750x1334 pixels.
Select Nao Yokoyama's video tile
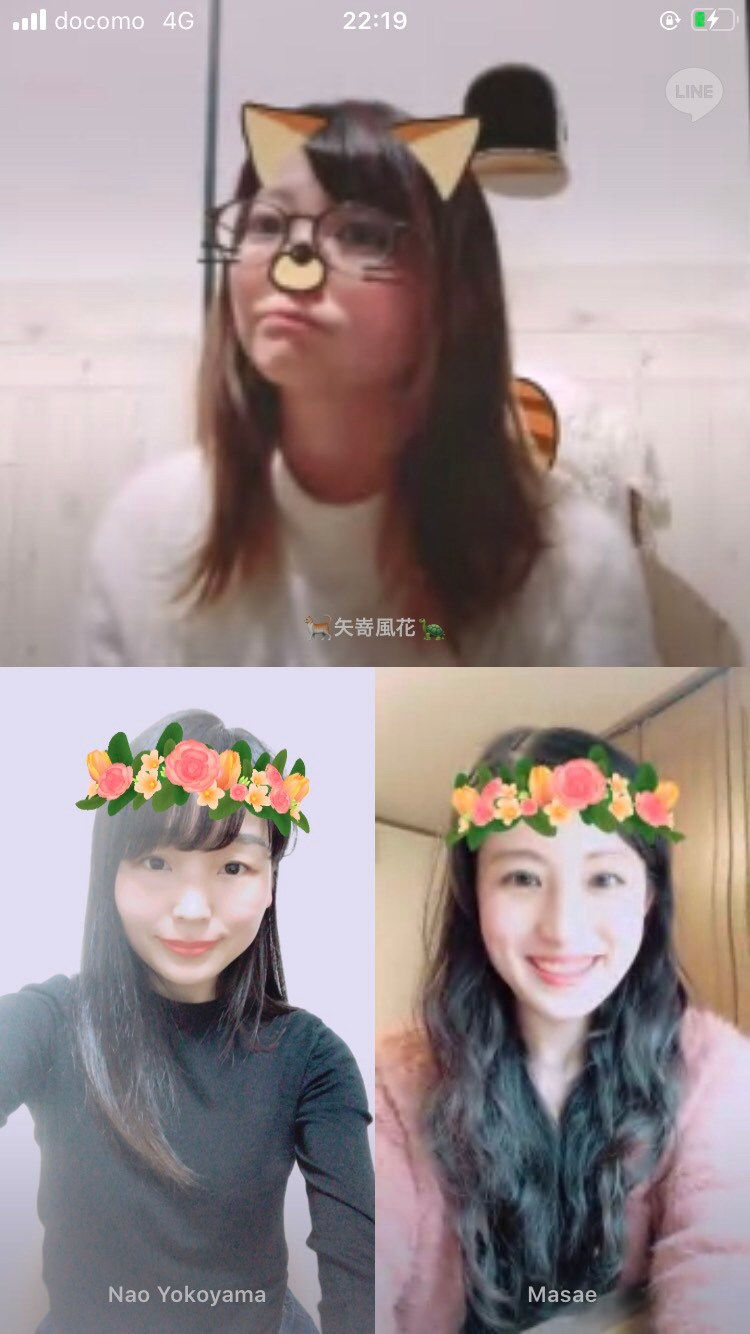tap(187, 1000)
